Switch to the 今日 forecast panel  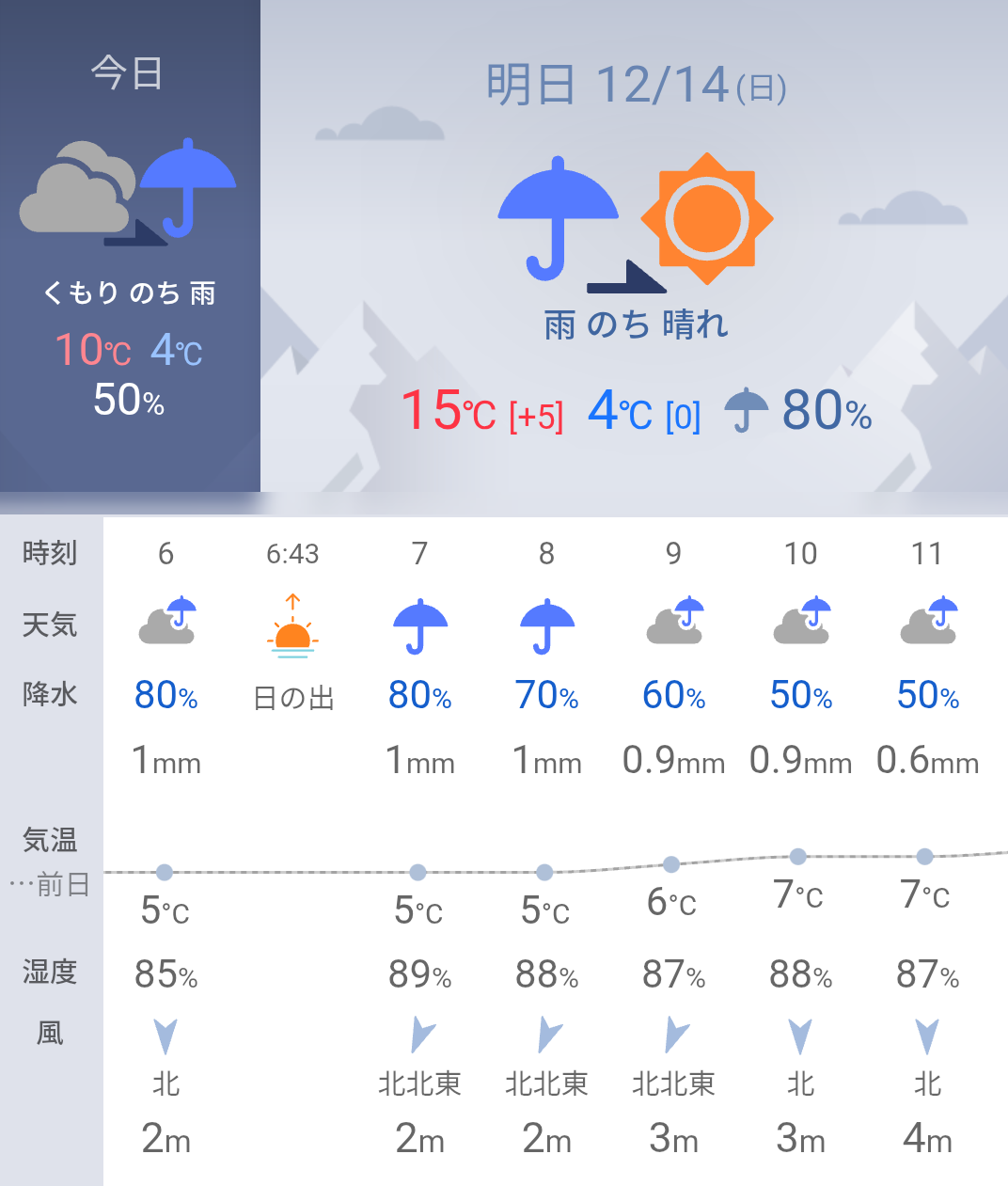129,245
